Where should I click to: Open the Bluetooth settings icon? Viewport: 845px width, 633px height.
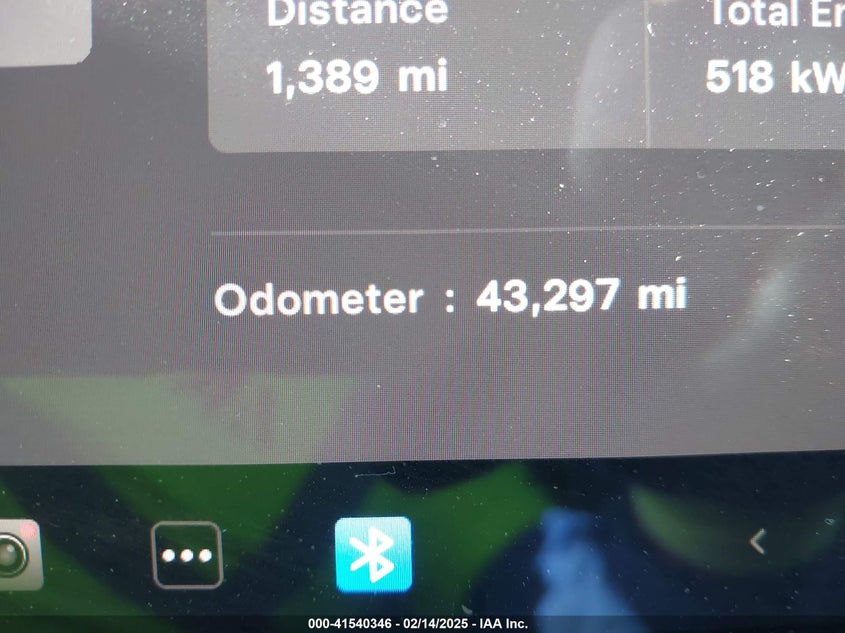(x=373, y=554)
